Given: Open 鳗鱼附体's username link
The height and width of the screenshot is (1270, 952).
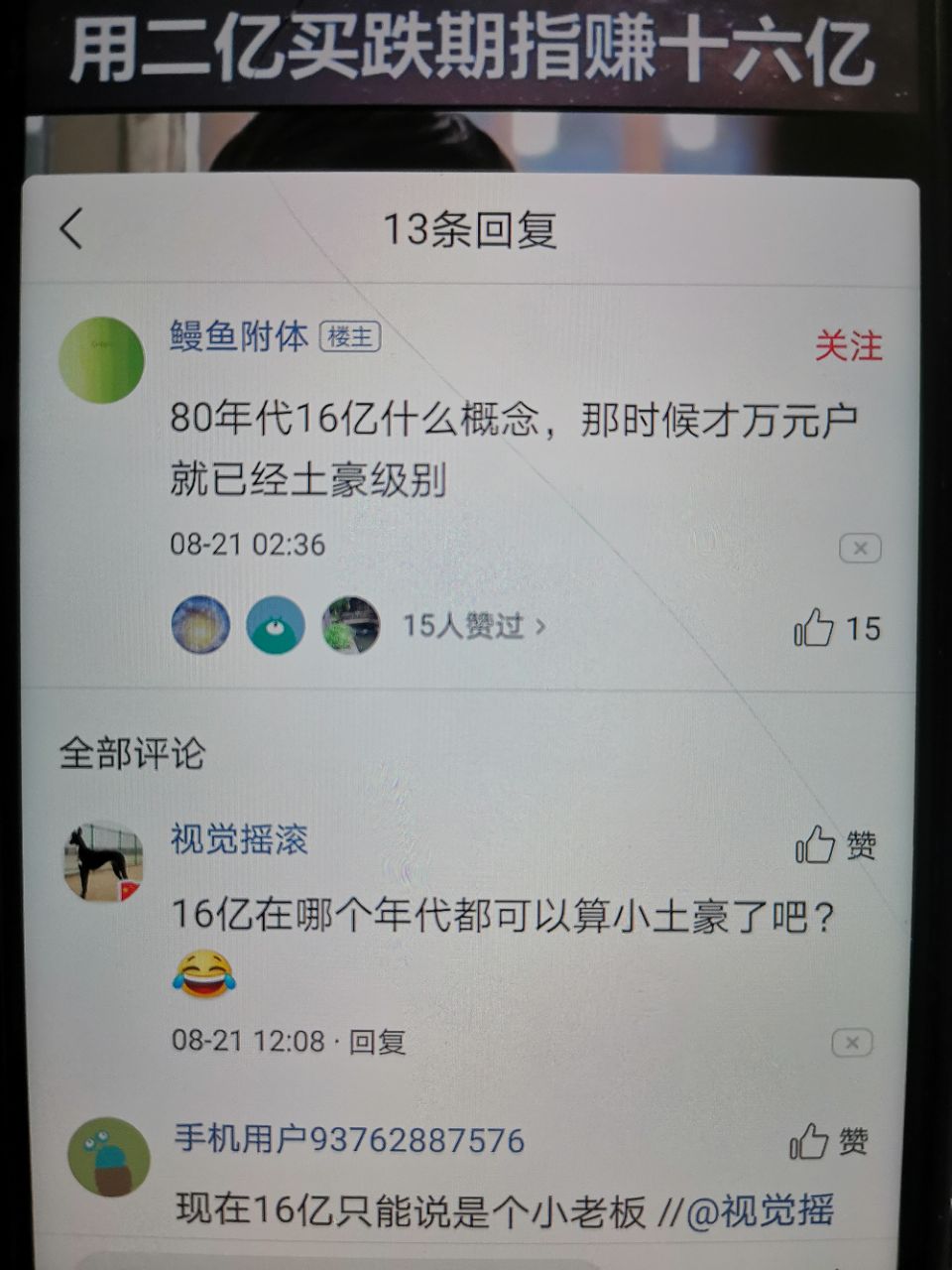Looking at the screenshot, I should pyautogui.click(x=239, y=336).
